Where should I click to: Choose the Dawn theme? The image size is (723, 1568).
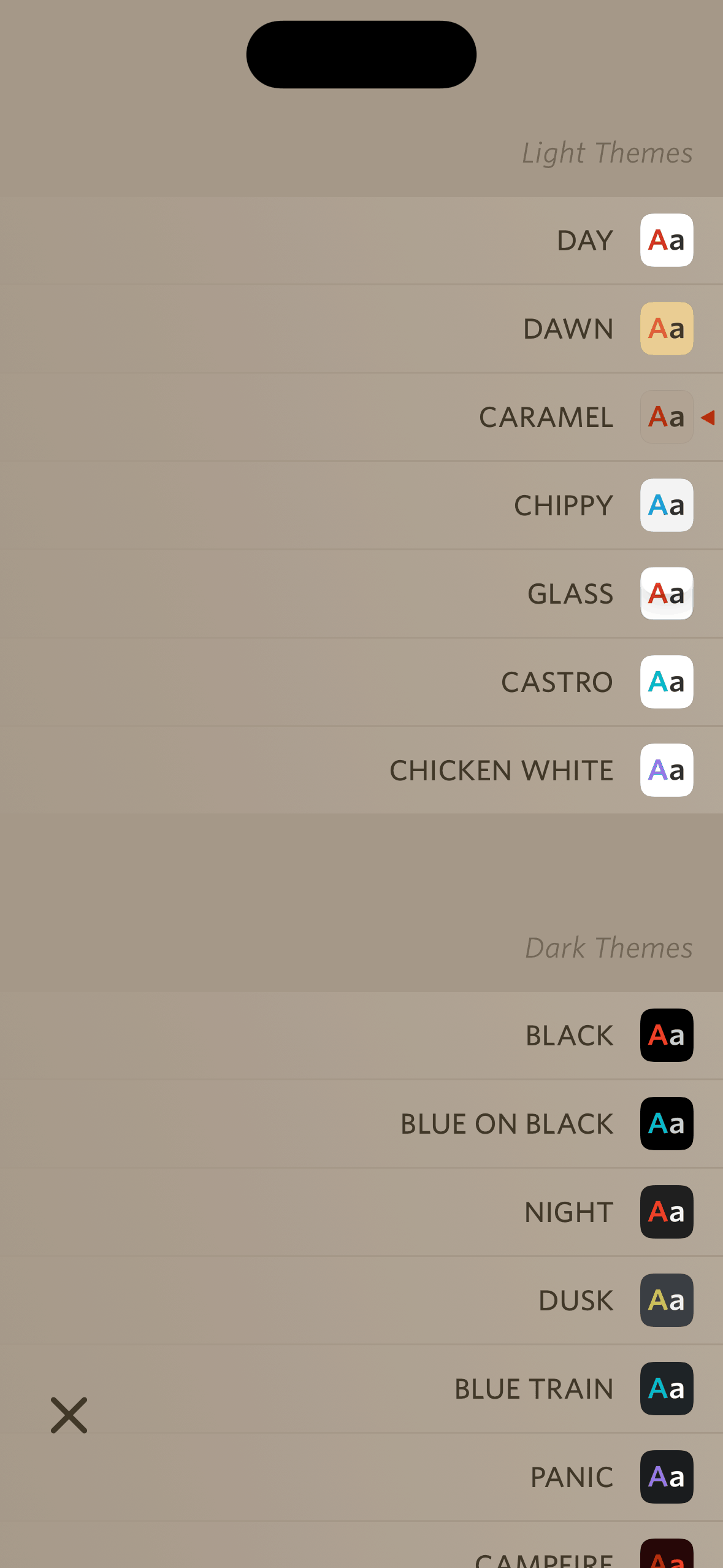tap(361, 329)
